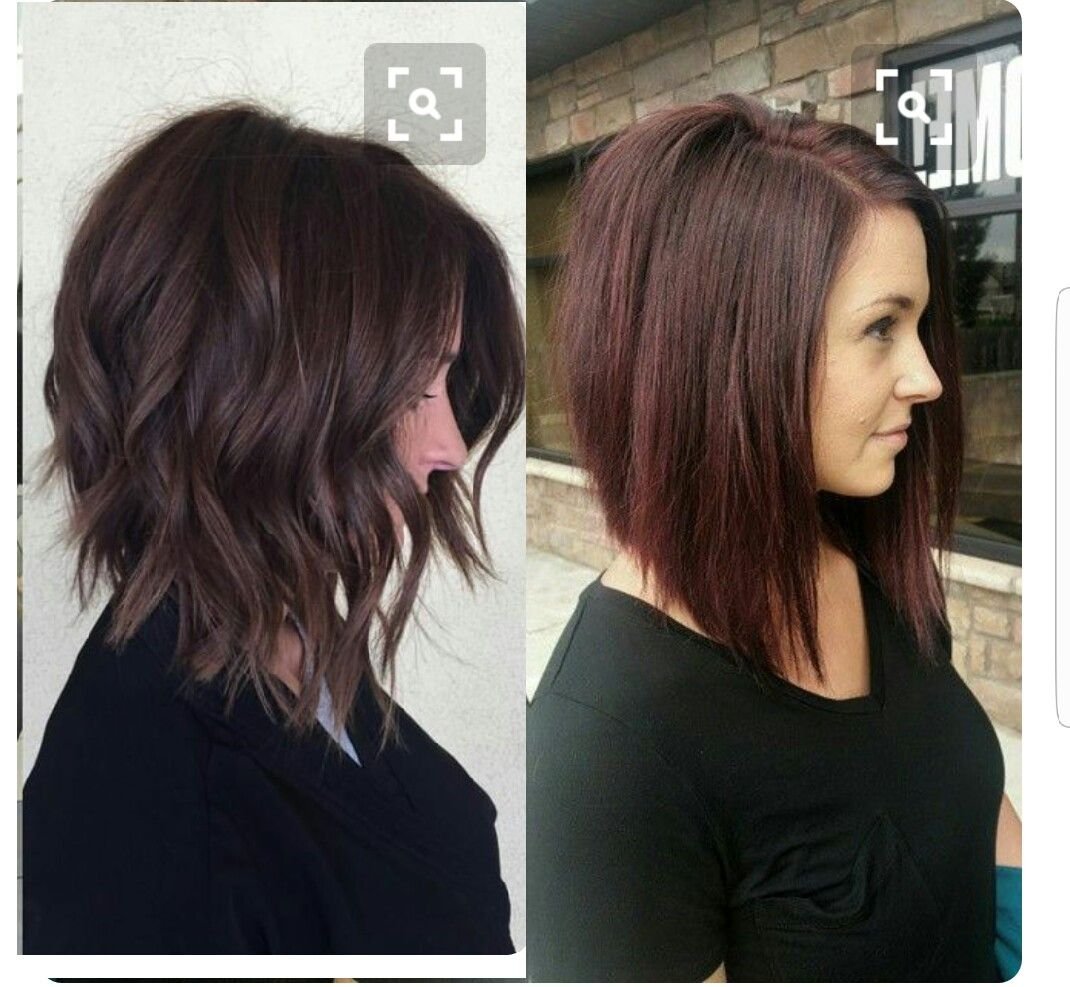Viewport: 1070px width, 987px height.
Task: Tap visual search icon on straight burgundy bob photo
Action: 912,106
